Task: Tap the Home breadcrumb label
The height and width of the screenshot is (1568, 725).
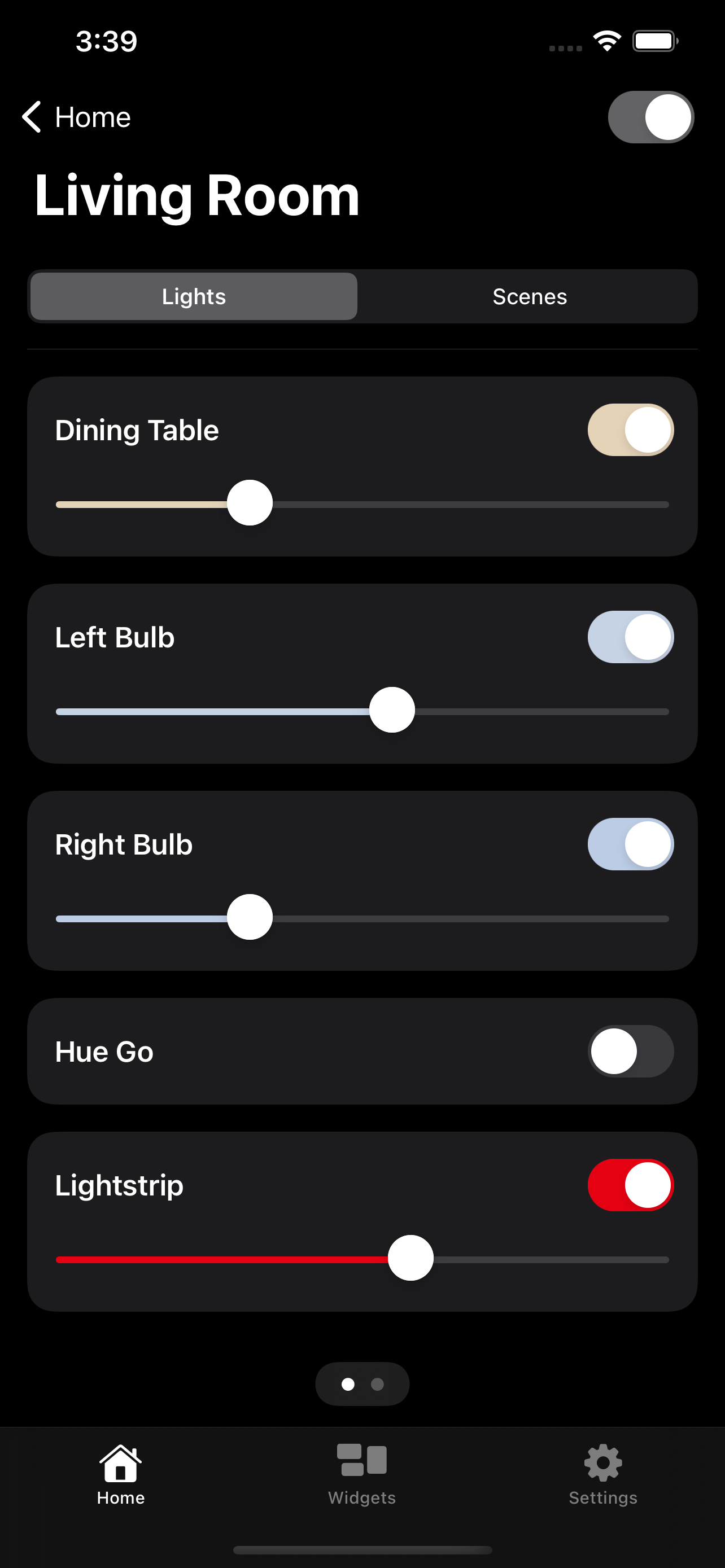Action: pos(92,117)
